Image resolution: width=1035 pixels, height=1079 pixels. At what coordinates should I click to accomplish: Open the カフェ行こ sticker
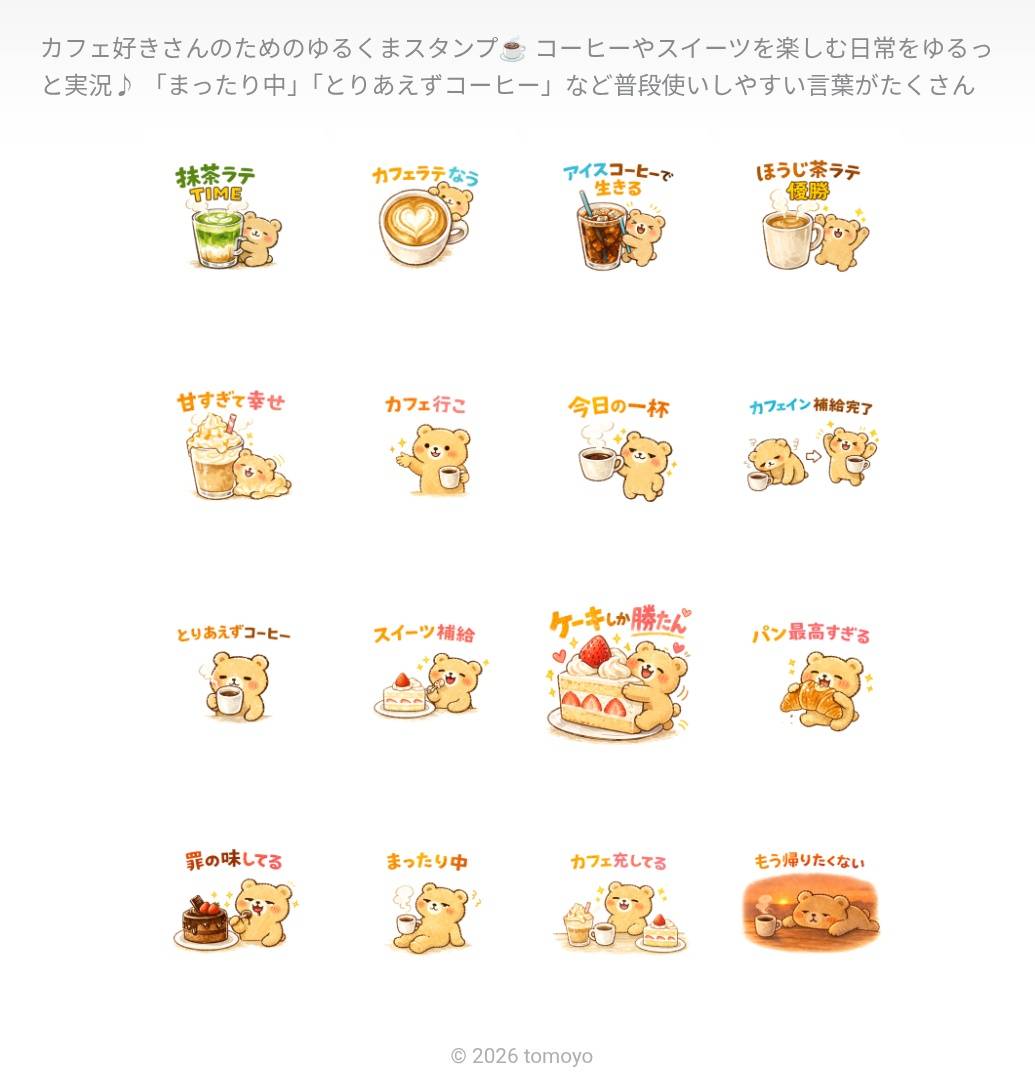coord(426,446)
